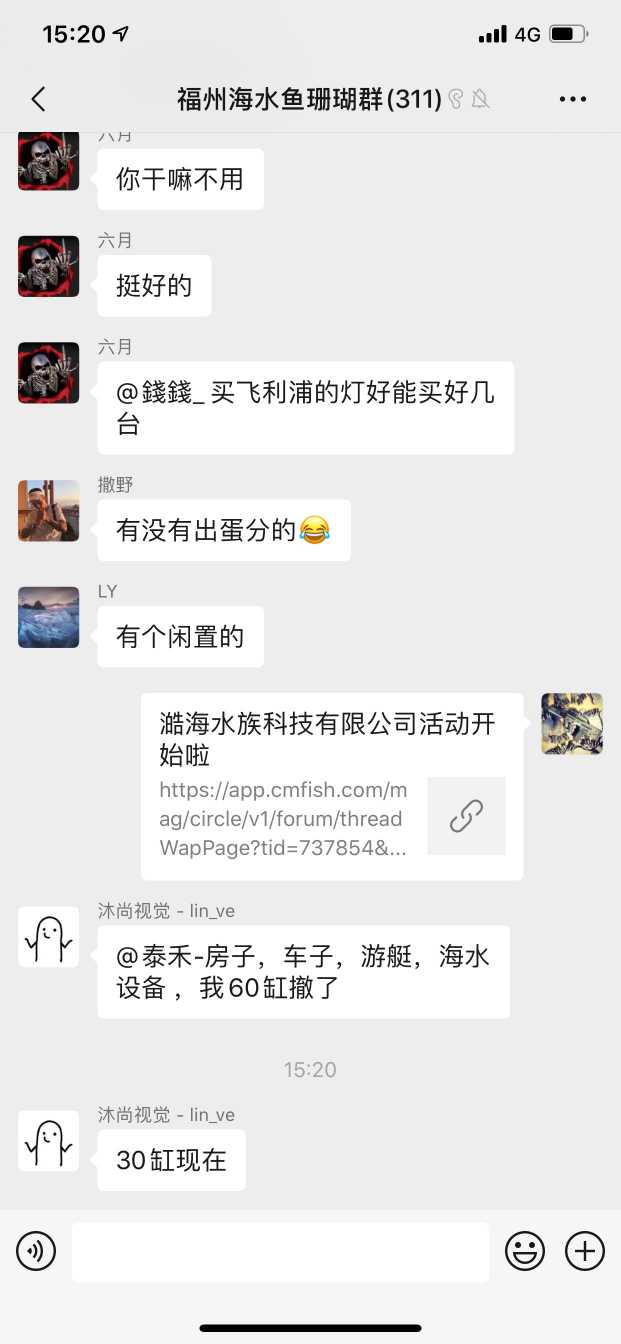The height and width of the screenshot is (1344, 621).
Task: Switch to voice message input
Action: (x=36, y=1251)
